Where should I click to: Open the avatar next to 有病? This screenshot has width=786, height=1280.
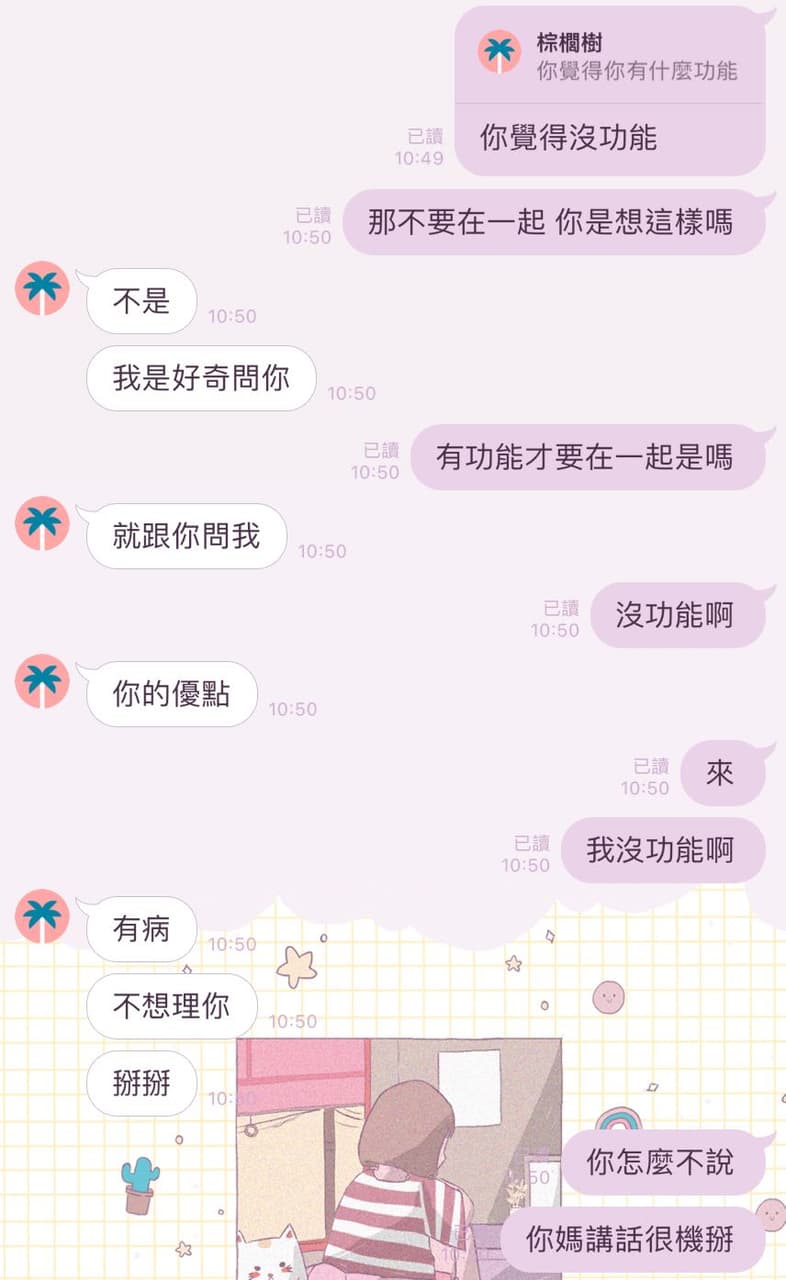pyautogui.click(x=42, y=916)
